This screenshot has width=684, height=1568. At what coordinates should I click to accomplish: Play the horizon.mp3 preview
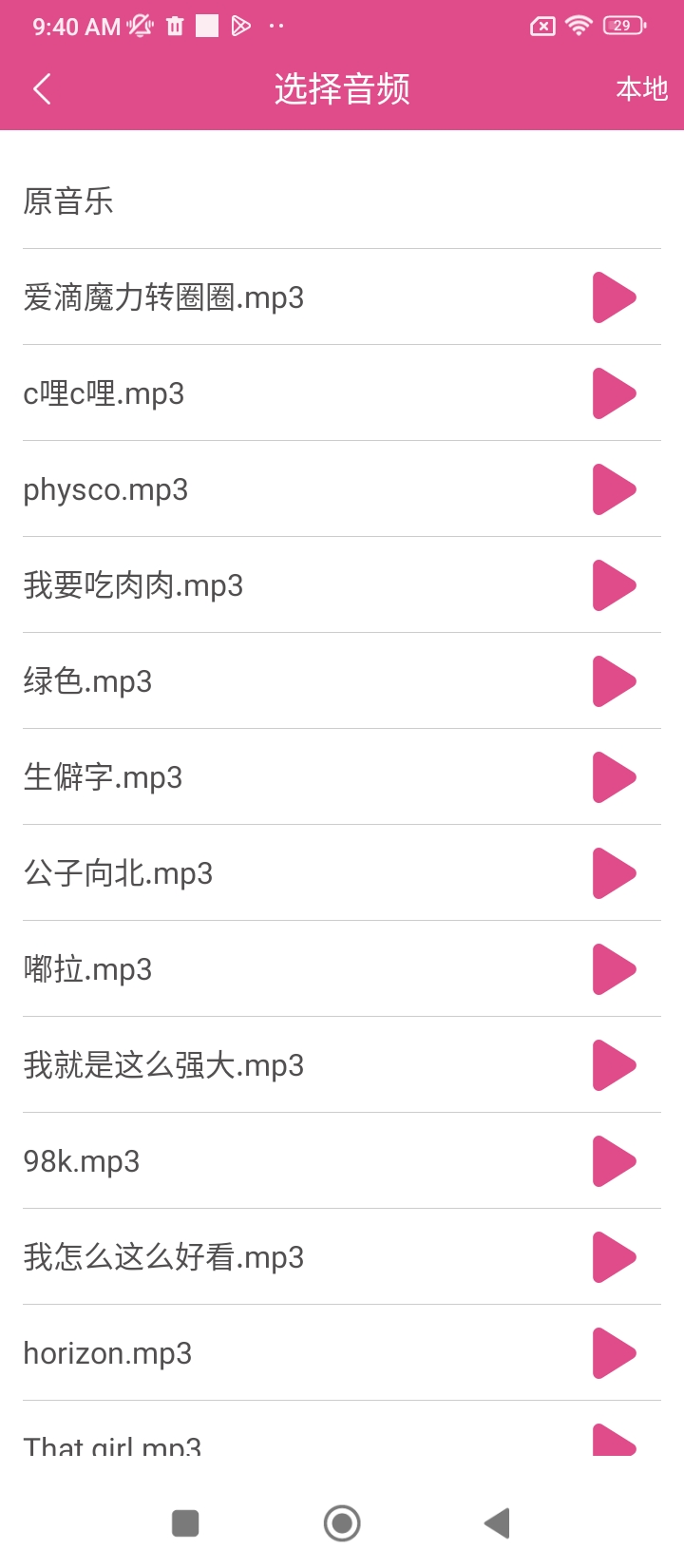pyautogui.click(x=614, y=1353)
